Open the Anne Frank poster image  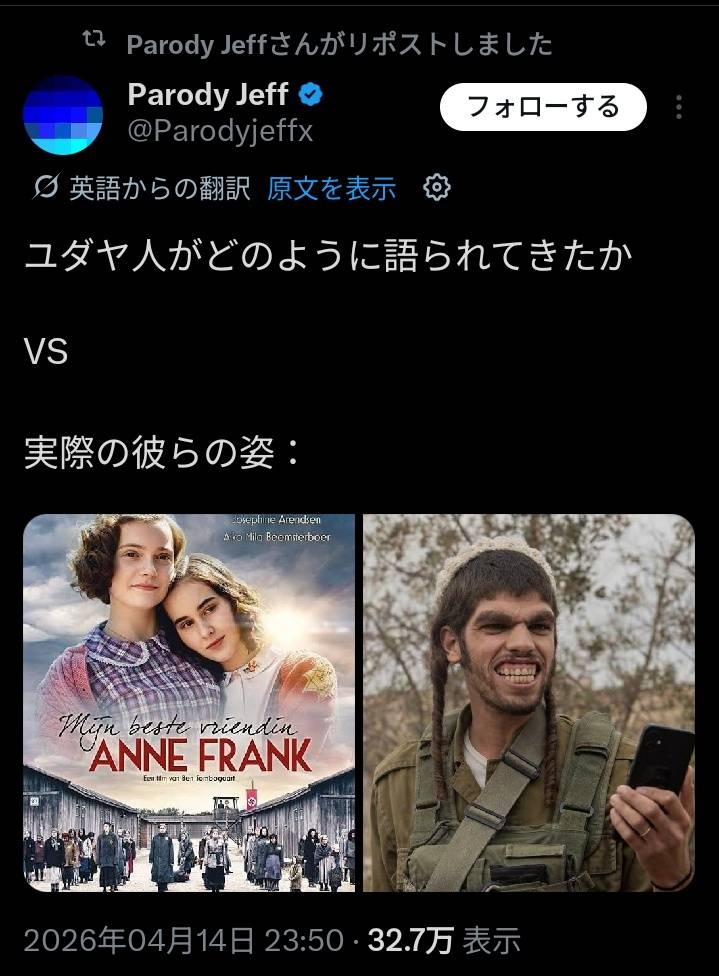189,702
